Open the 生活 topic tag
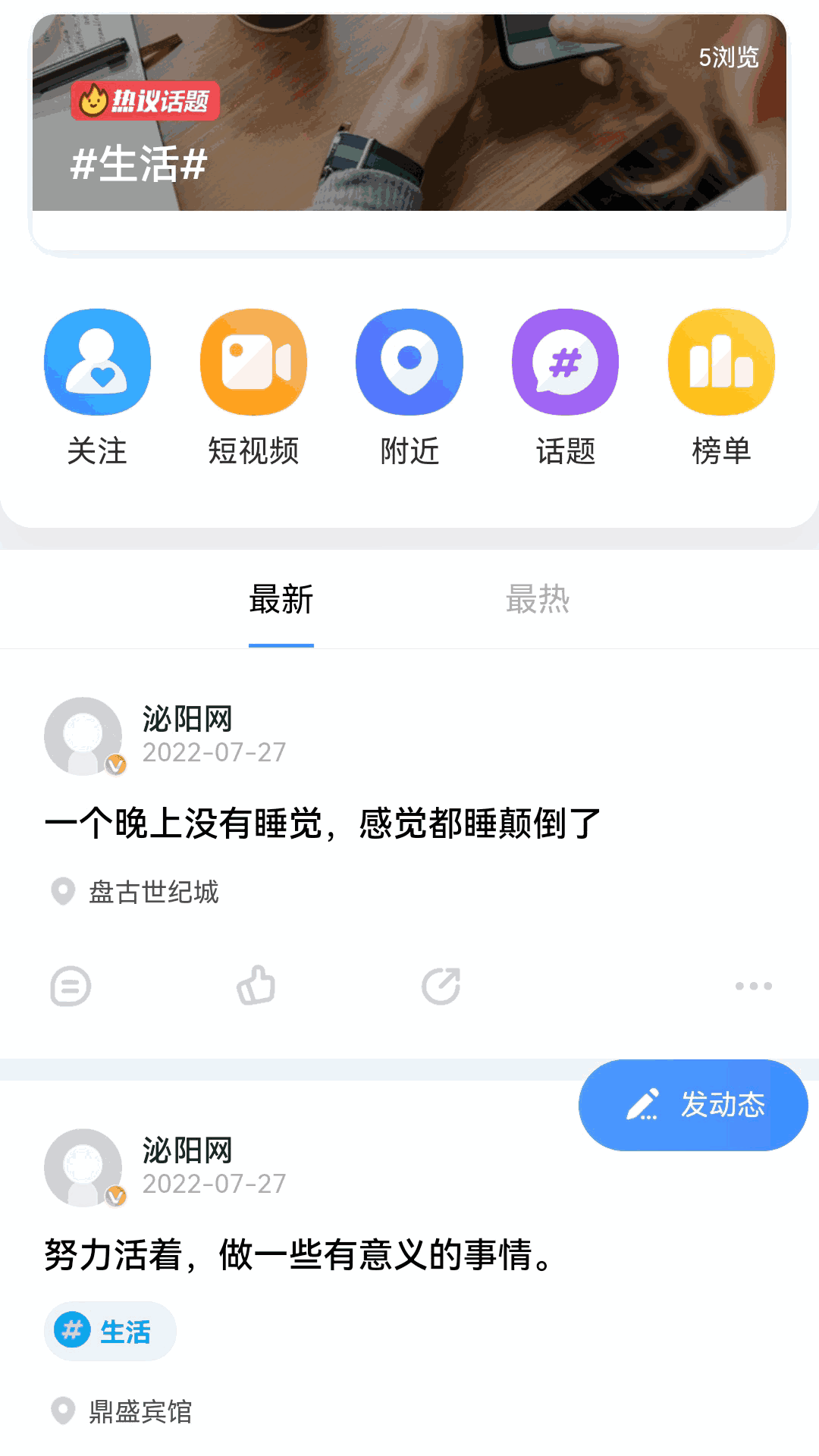This screenshot has width=819, height=1456. click(x=109, y=1331)
